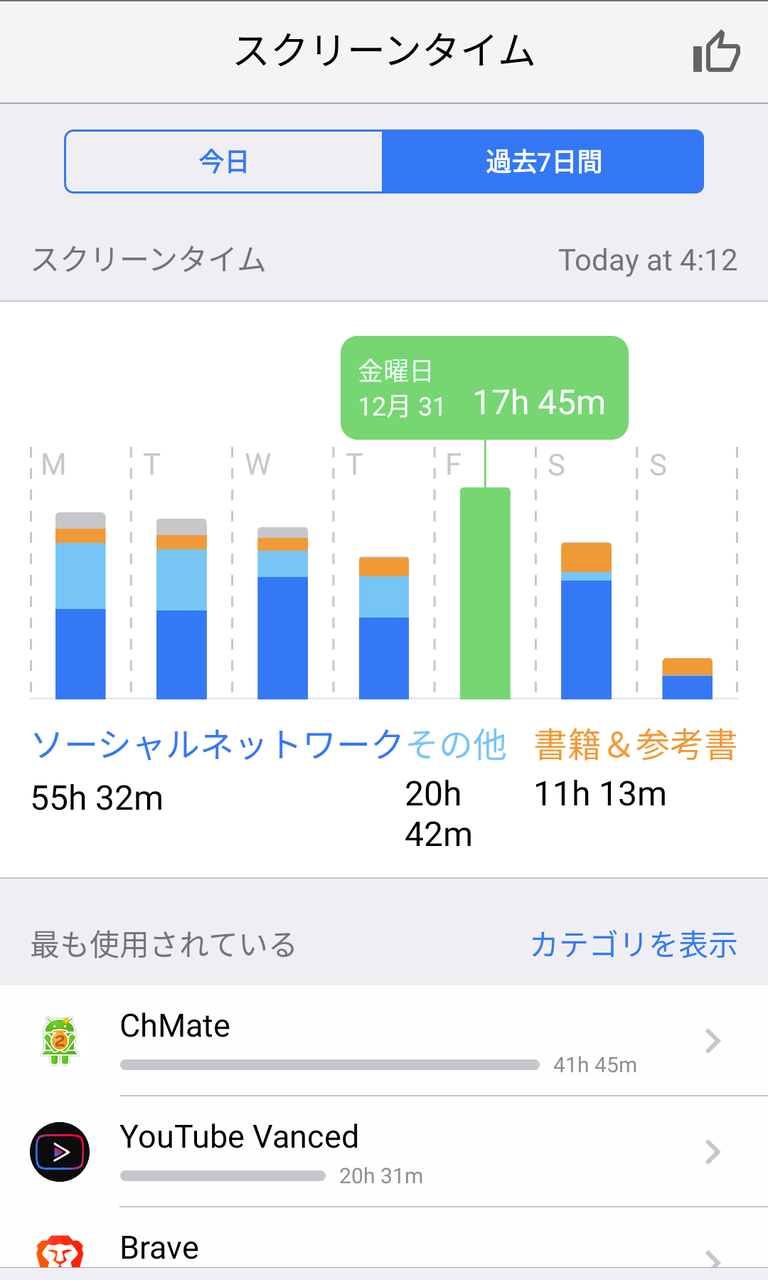Select the short Sunday bar
Image resolution: width=768 pixels, height=1280 pixels.
click(687, 679)
